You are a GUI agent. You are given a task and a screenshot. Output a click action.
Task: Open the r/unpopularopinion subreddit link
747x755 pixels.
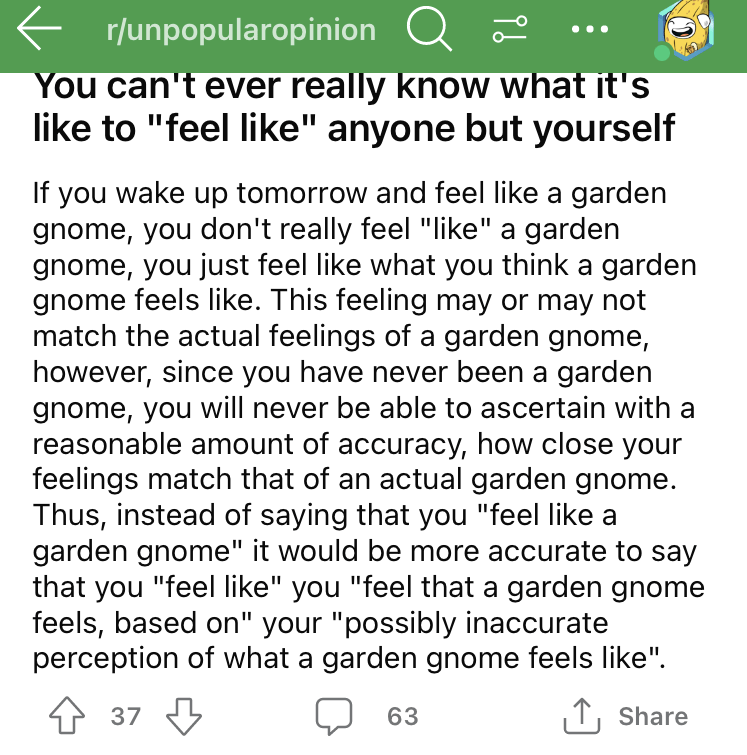point(240,30)
